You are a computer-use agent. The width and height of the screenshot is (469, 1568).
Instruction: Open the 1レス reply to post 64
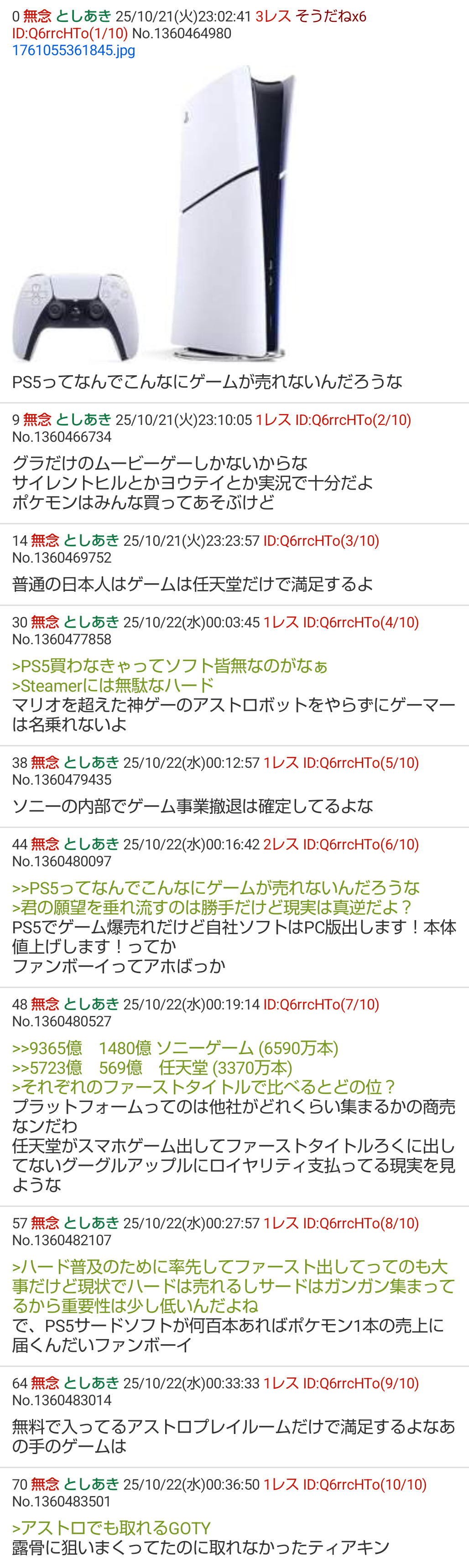(281, 1383)
